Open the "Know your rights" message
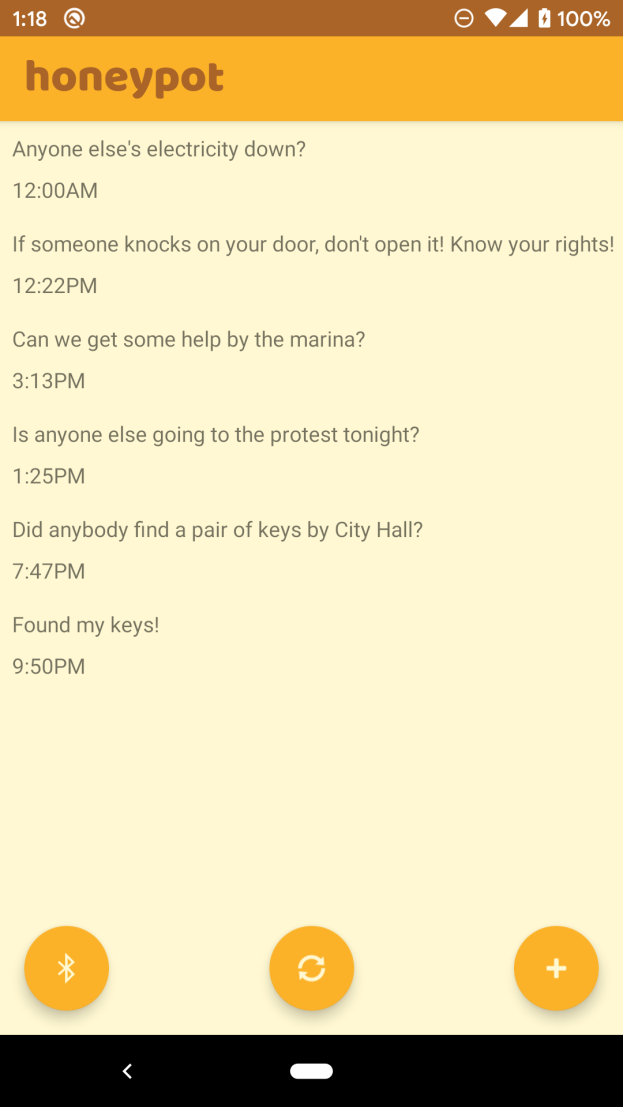This screenshot has height=1107, width=623. (x=312, y=245)
